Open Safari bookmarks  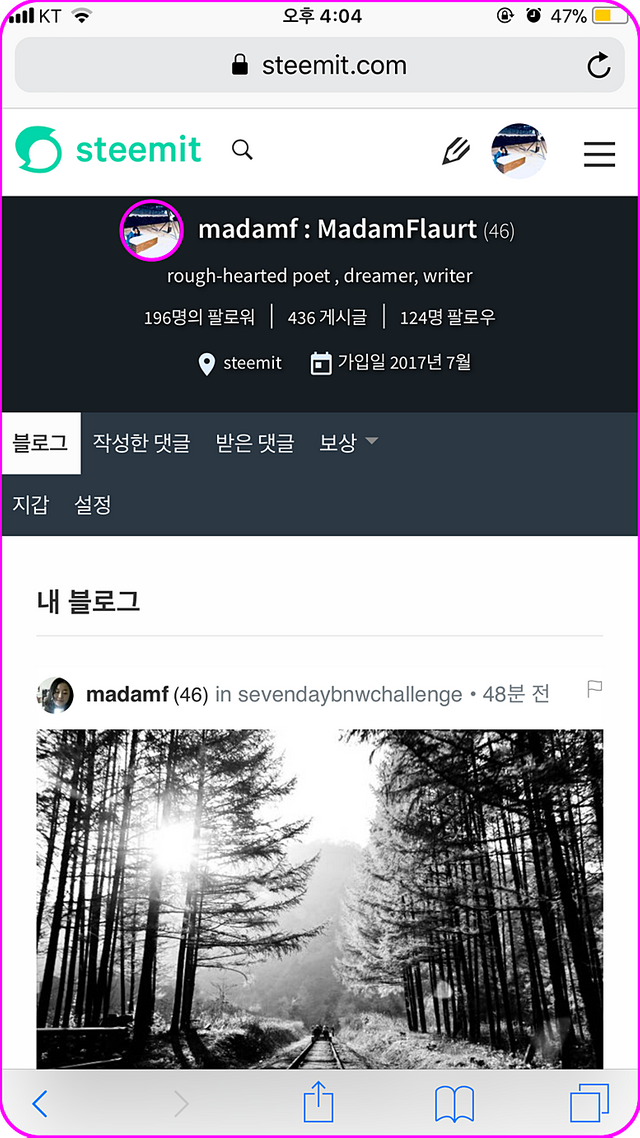pos(454,1103)
